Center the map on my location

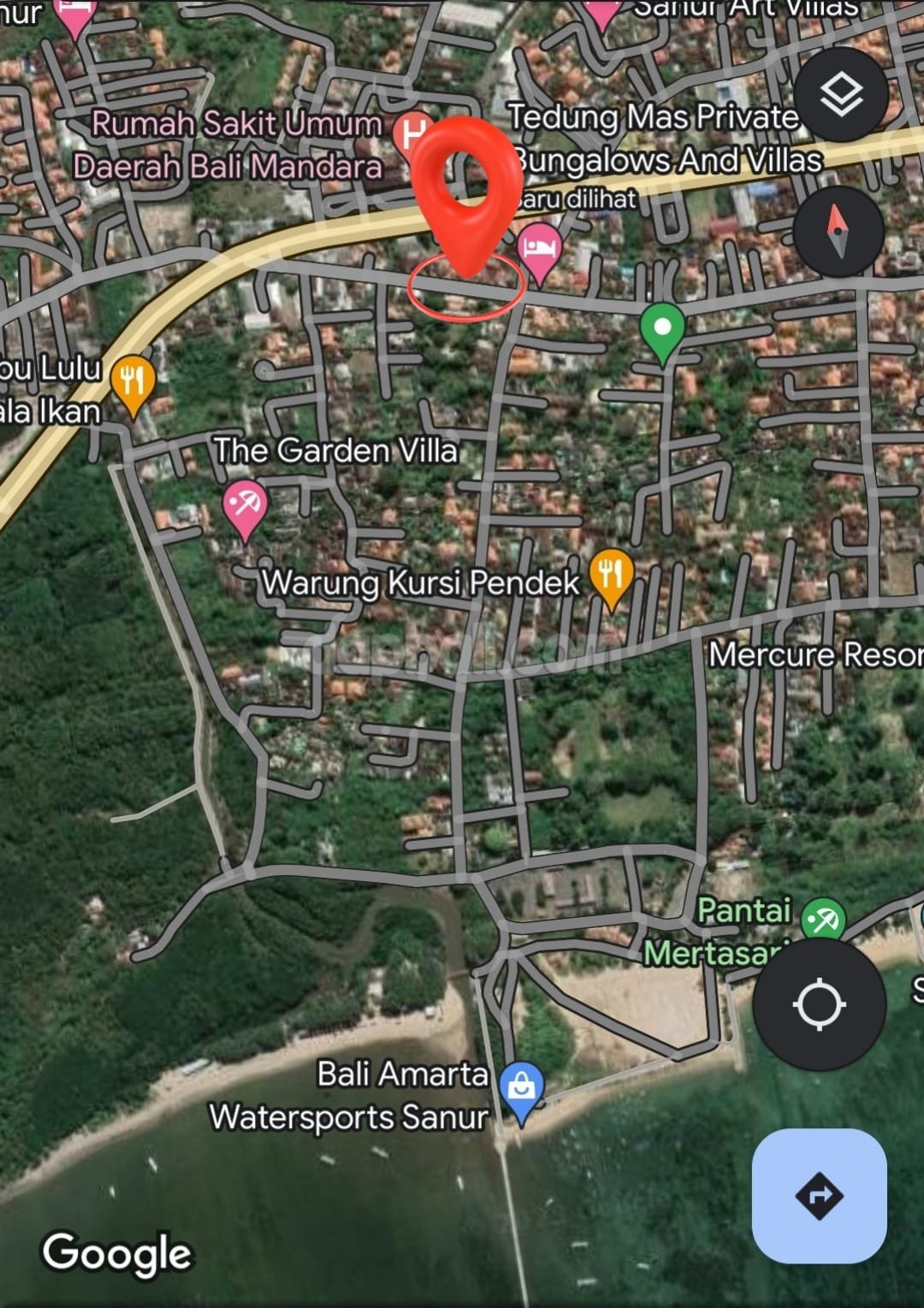pyautogui.click(x=819, y=1004)
